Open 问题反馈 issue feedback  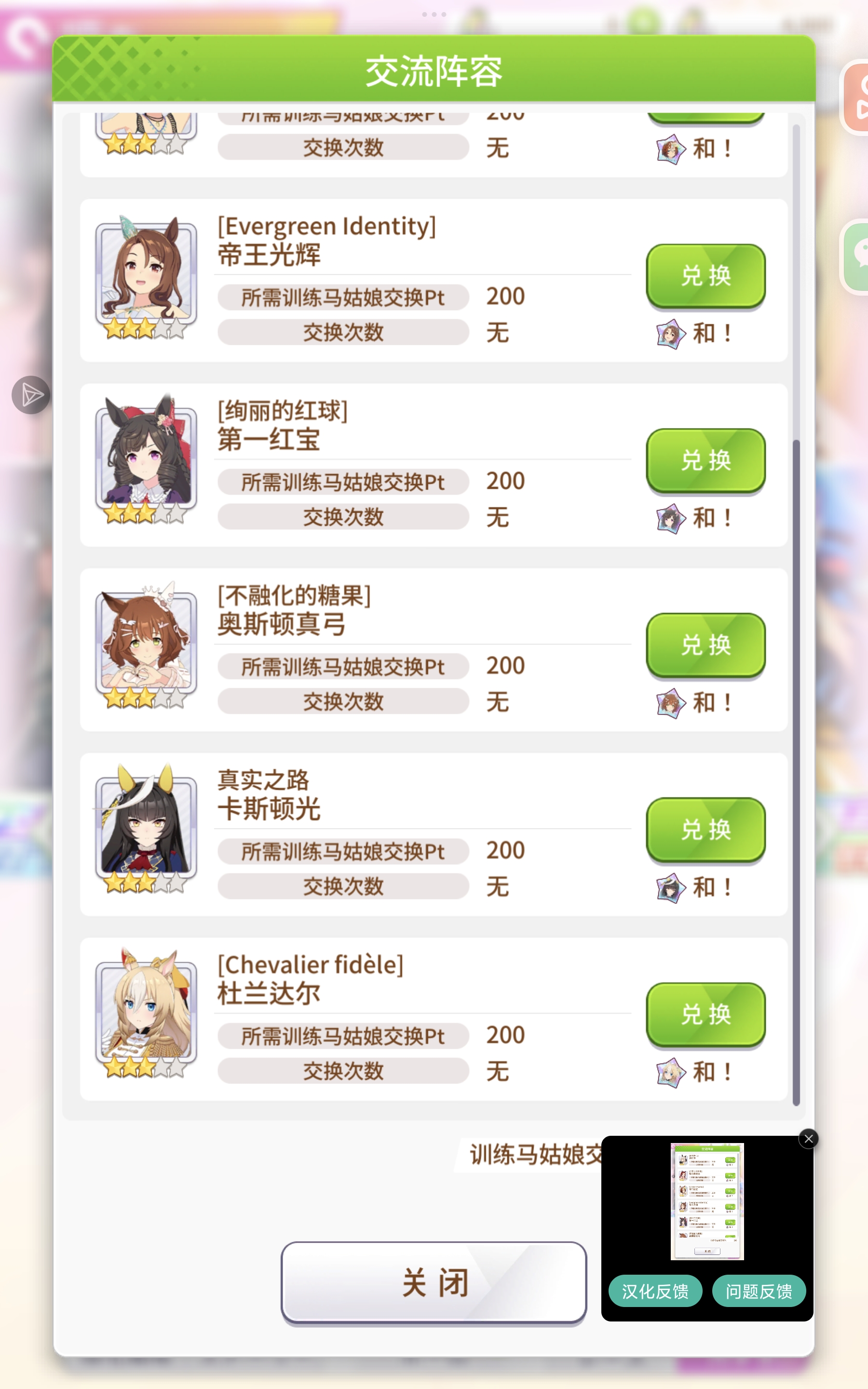pos(759,1292)
